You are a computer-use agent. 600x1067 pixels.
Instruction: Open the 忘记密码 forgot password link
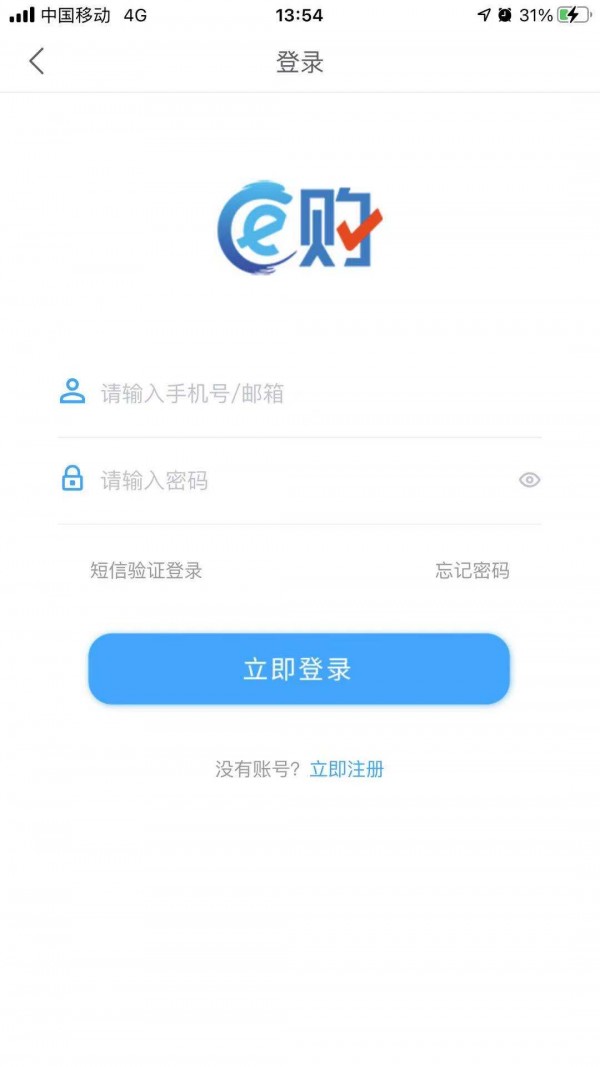[472, 571]
